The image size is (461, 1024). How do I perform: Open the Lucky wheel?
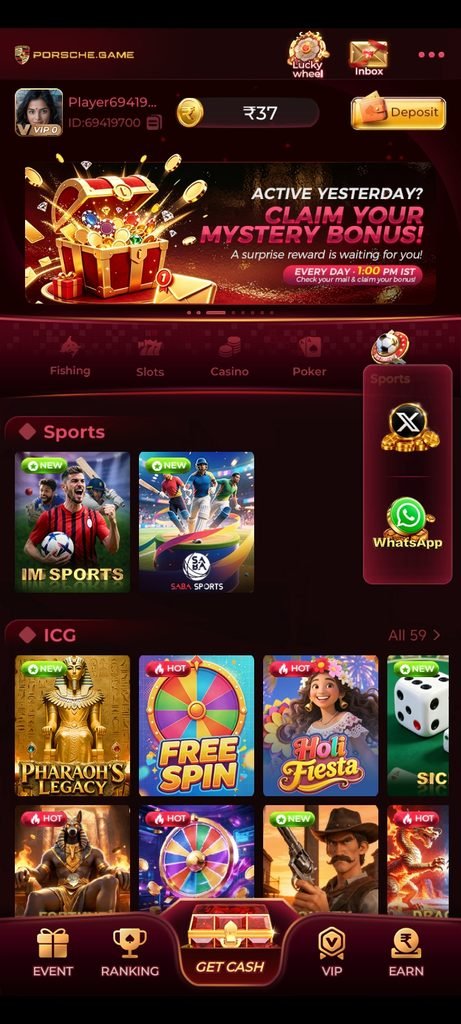308,55
